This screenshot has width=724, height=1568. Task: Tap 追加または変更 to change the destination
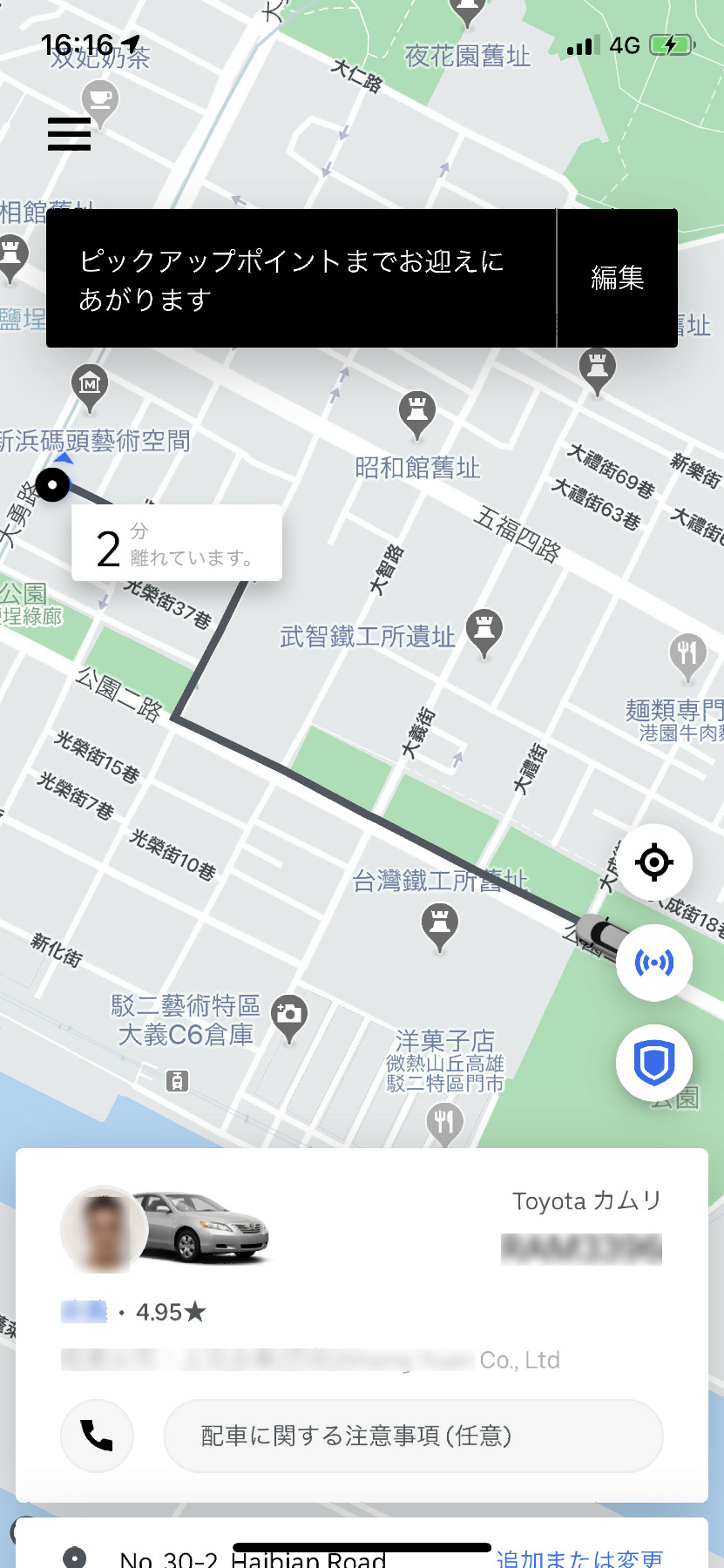(x=579, y=1558)
